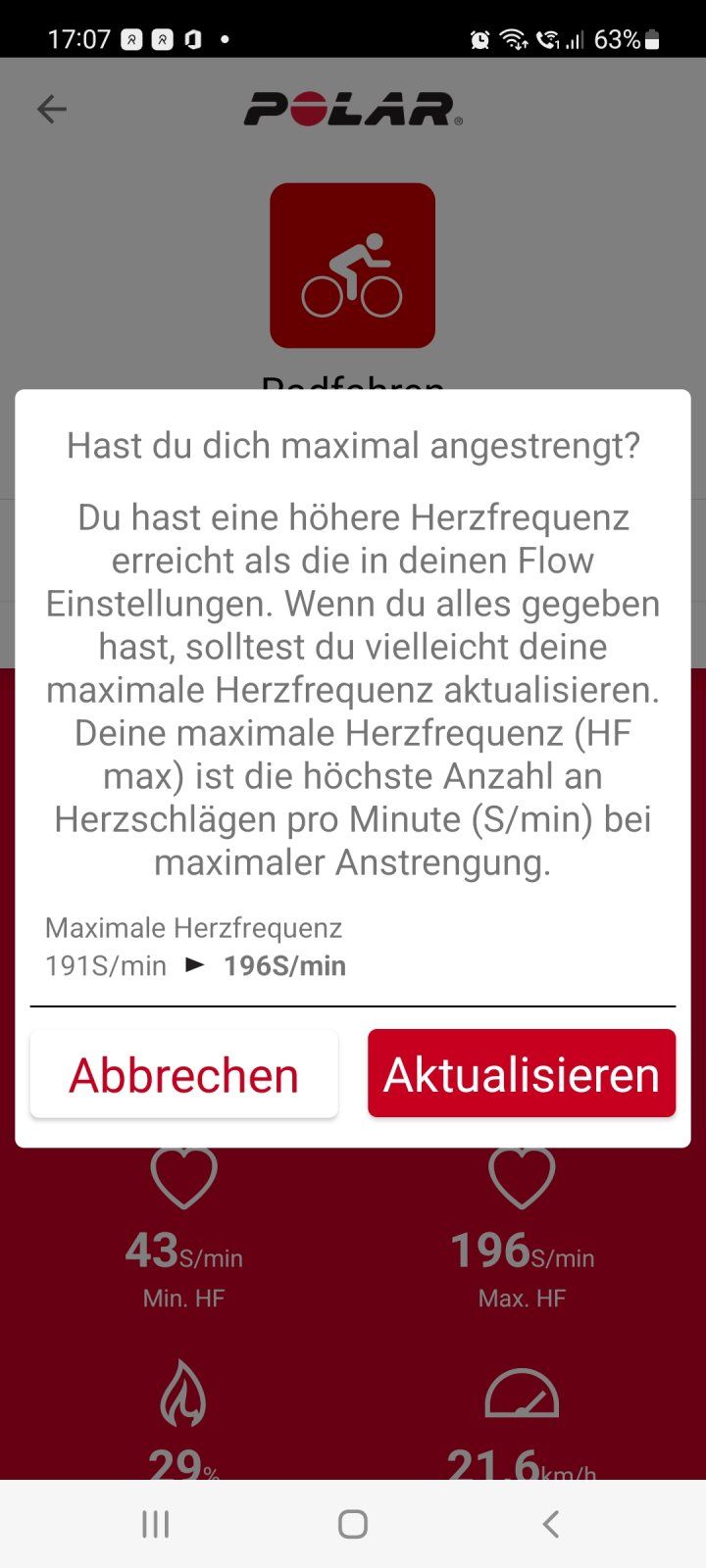Go back with the top-left arrow
706x1568 pixels.
[x=51, y=109]
